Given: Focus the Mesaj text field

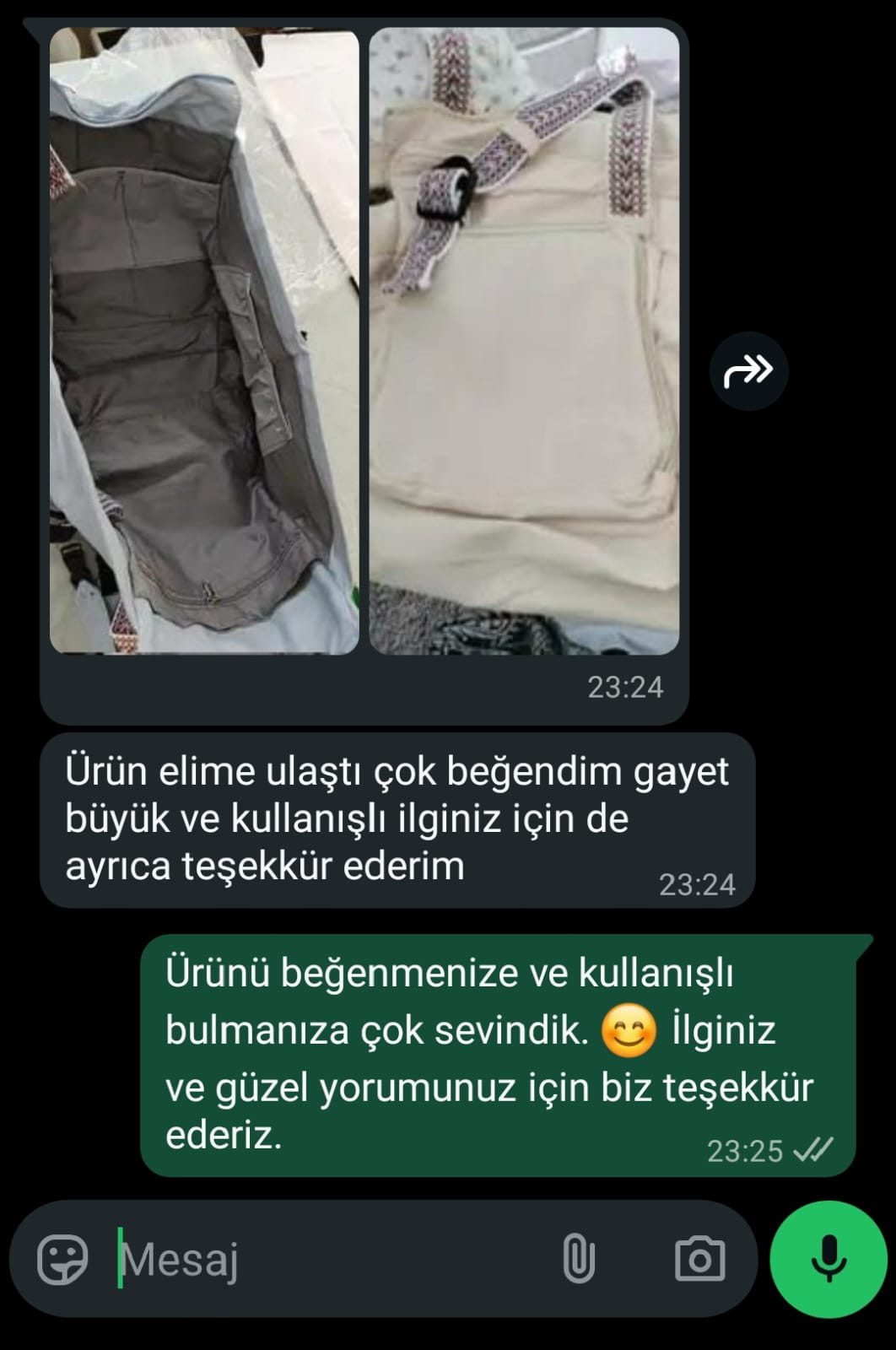Looking at the screenshot, I should coord(329,1260).
